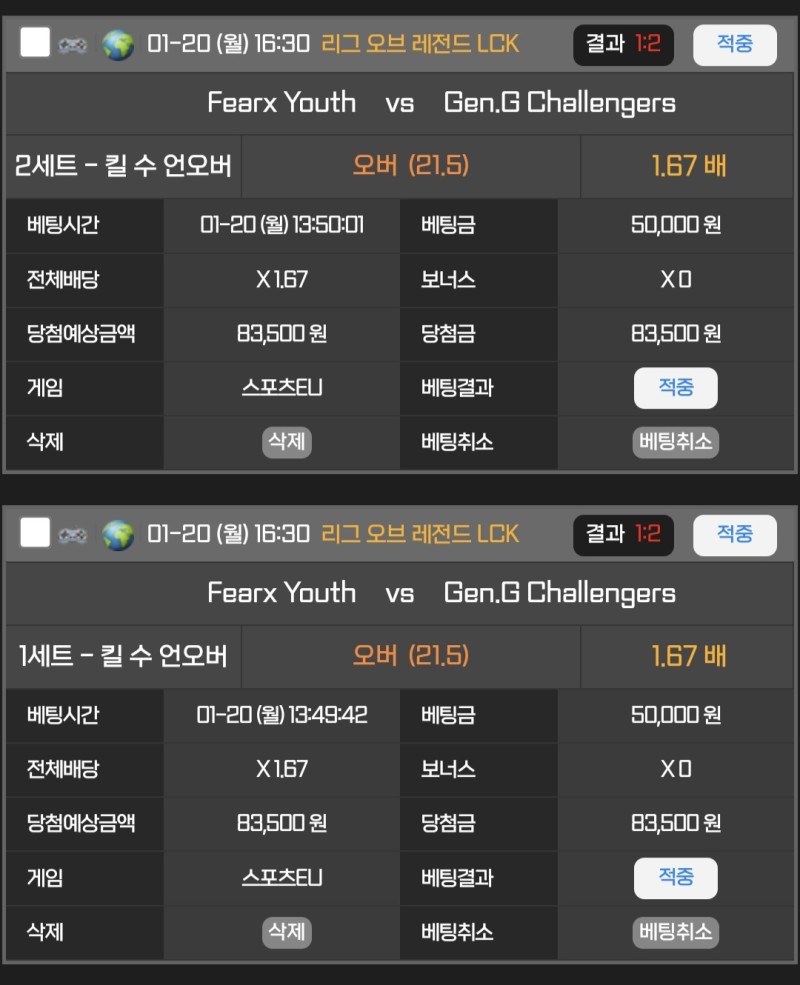This screenshot has height=985, width=800.
Task: Check the checkbox on the 1세트 bet slip
Action: click(35, 533)
